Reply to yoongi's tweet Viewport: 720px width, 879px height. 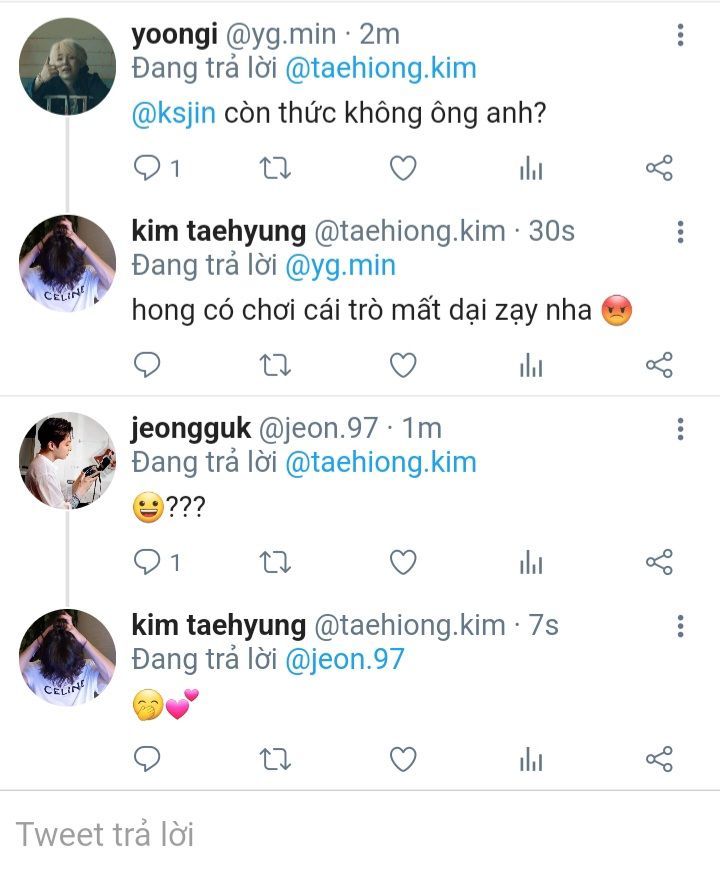148,169
